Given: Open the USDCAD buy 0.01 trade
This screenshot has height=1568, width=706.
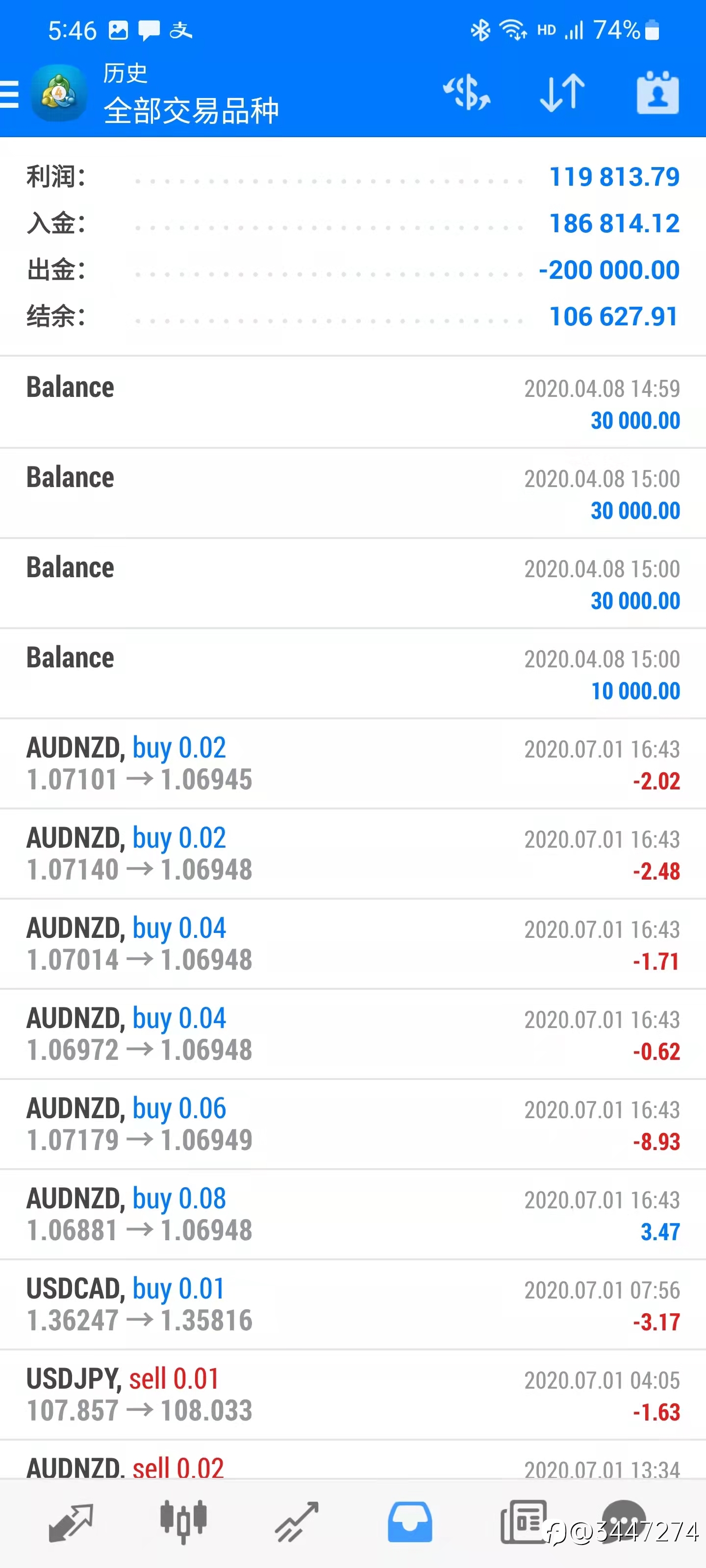Looking at the screenshot, I should [353, 1304].
